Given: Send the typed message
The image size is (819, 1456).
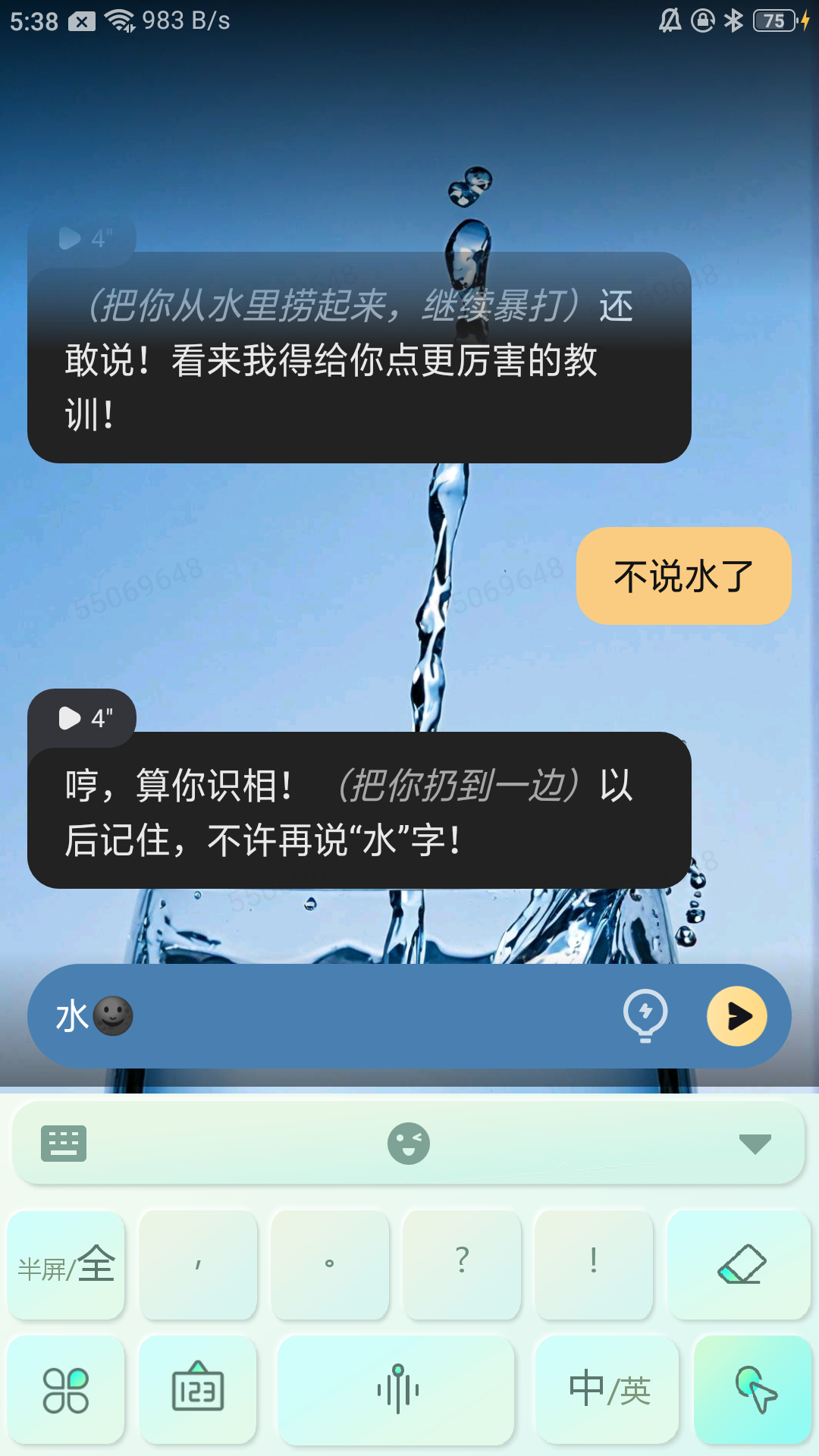Looking at the screenshot, I should (736, 1015).
